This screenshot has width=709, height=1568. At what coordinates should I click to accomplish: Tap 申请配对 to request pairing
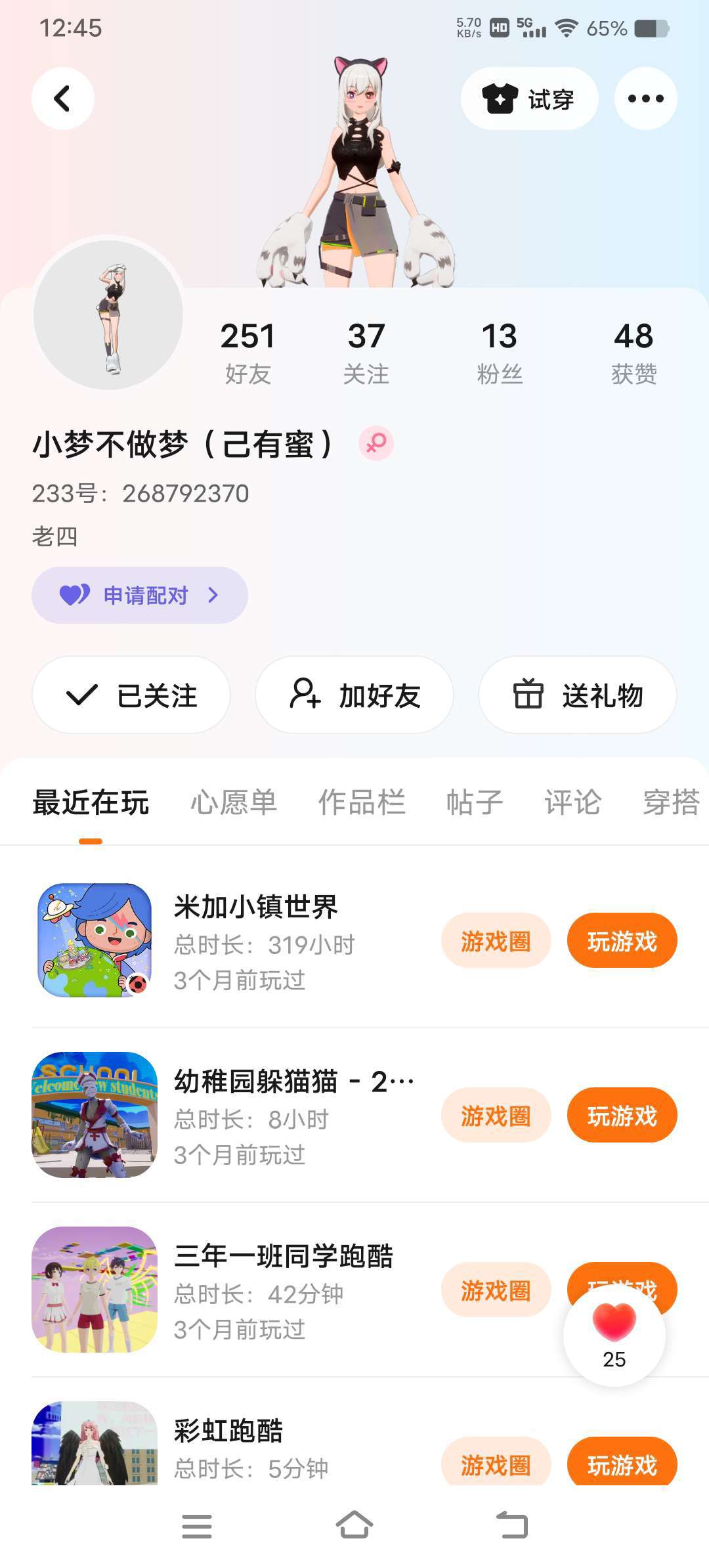point(139,595)
